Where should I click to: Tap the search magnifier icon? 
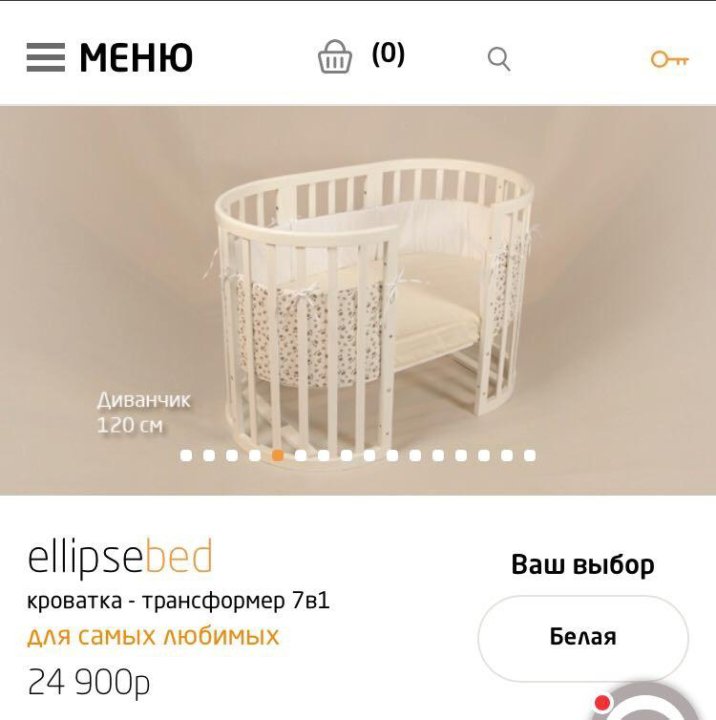coord(498,59)
